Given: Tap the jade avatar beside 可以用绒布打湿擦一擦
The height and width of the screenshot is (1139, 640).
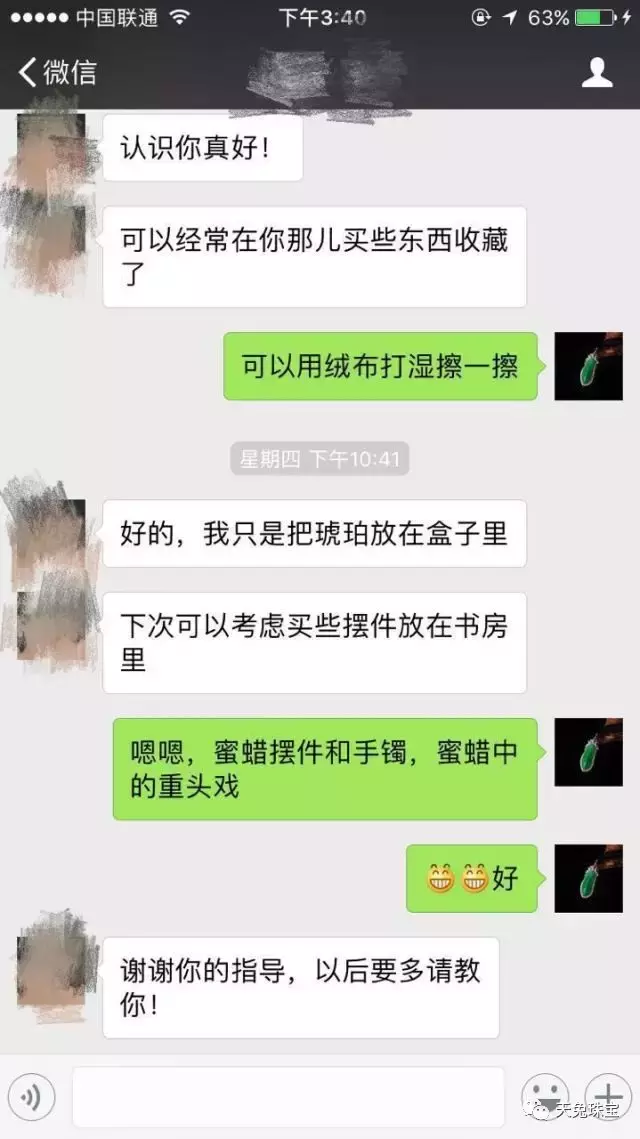Looking at the screenshot, I should click(588, 366).
